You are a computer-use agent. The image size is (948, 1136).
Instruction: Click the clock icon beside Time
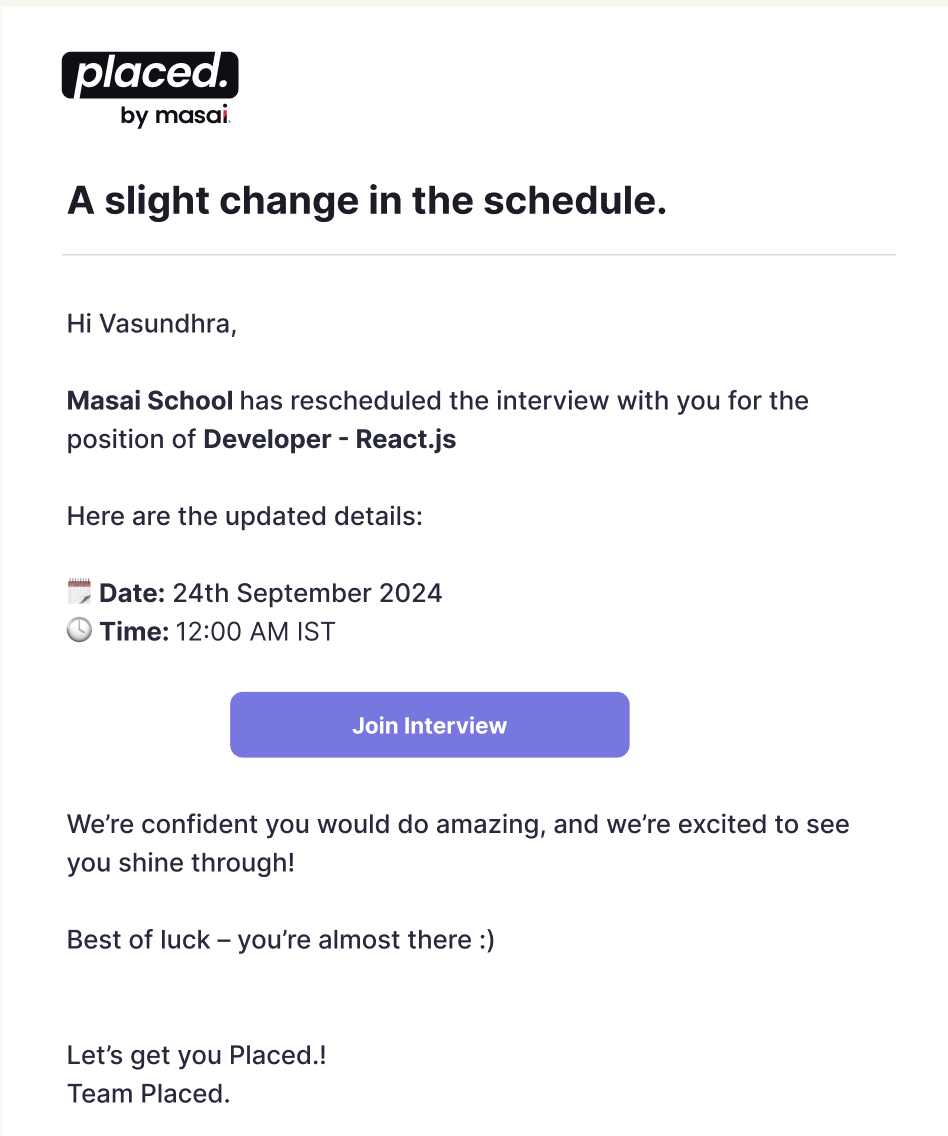tap(77, 630)
